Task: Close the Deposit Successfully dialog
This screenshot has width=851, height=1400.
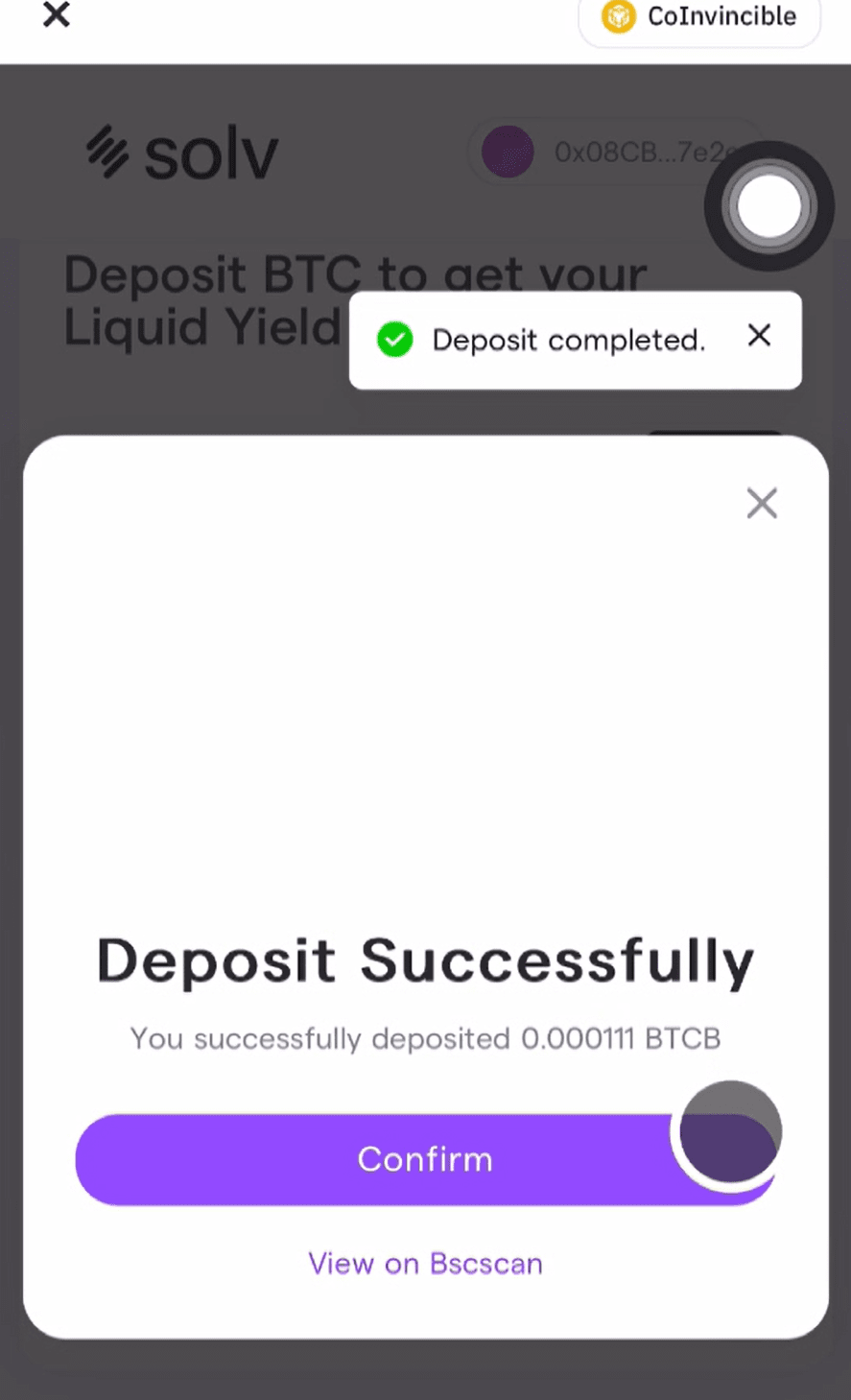Action: click(762, 503)
